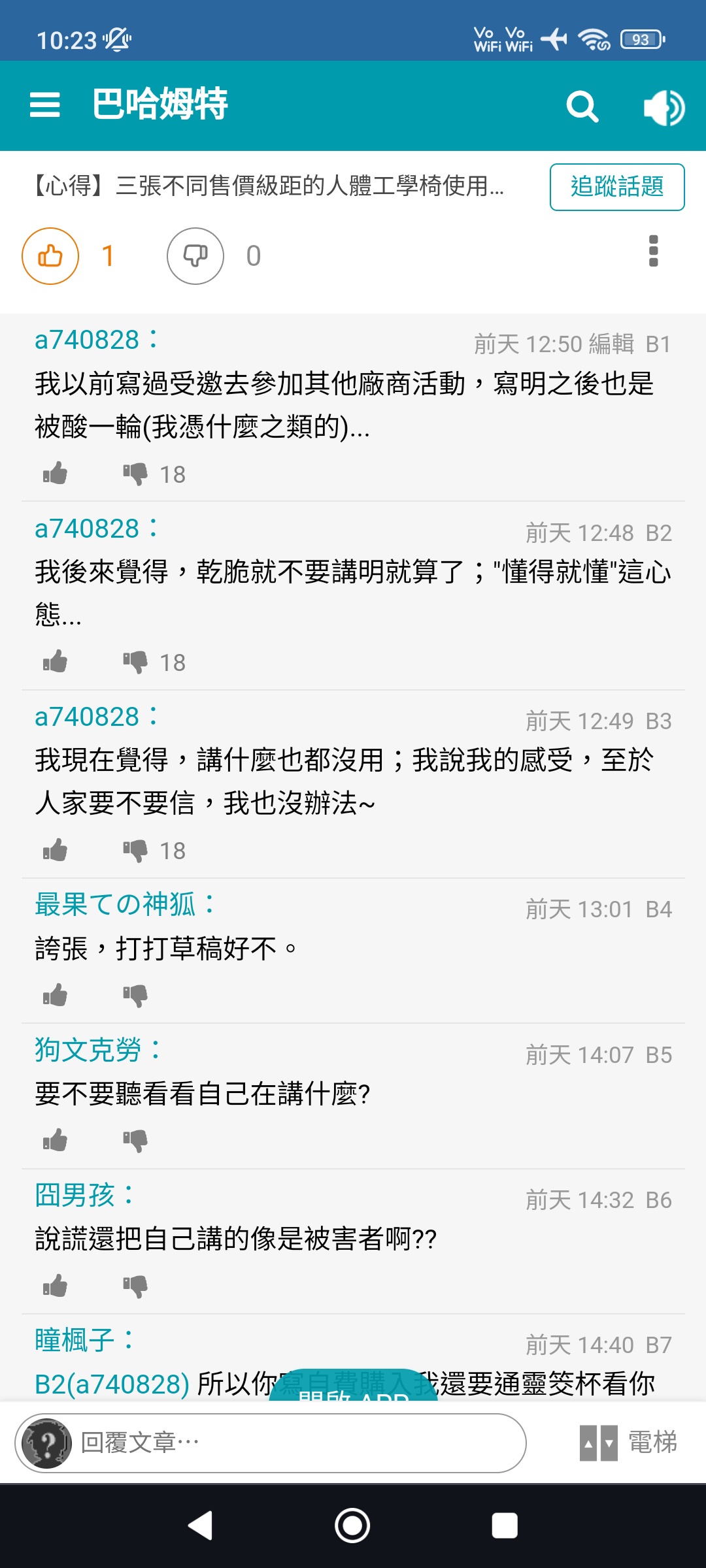Viewport: 706px width, 1568px height.
Task: Open 狗文克勞 user profile
Action: [88, 1050]
